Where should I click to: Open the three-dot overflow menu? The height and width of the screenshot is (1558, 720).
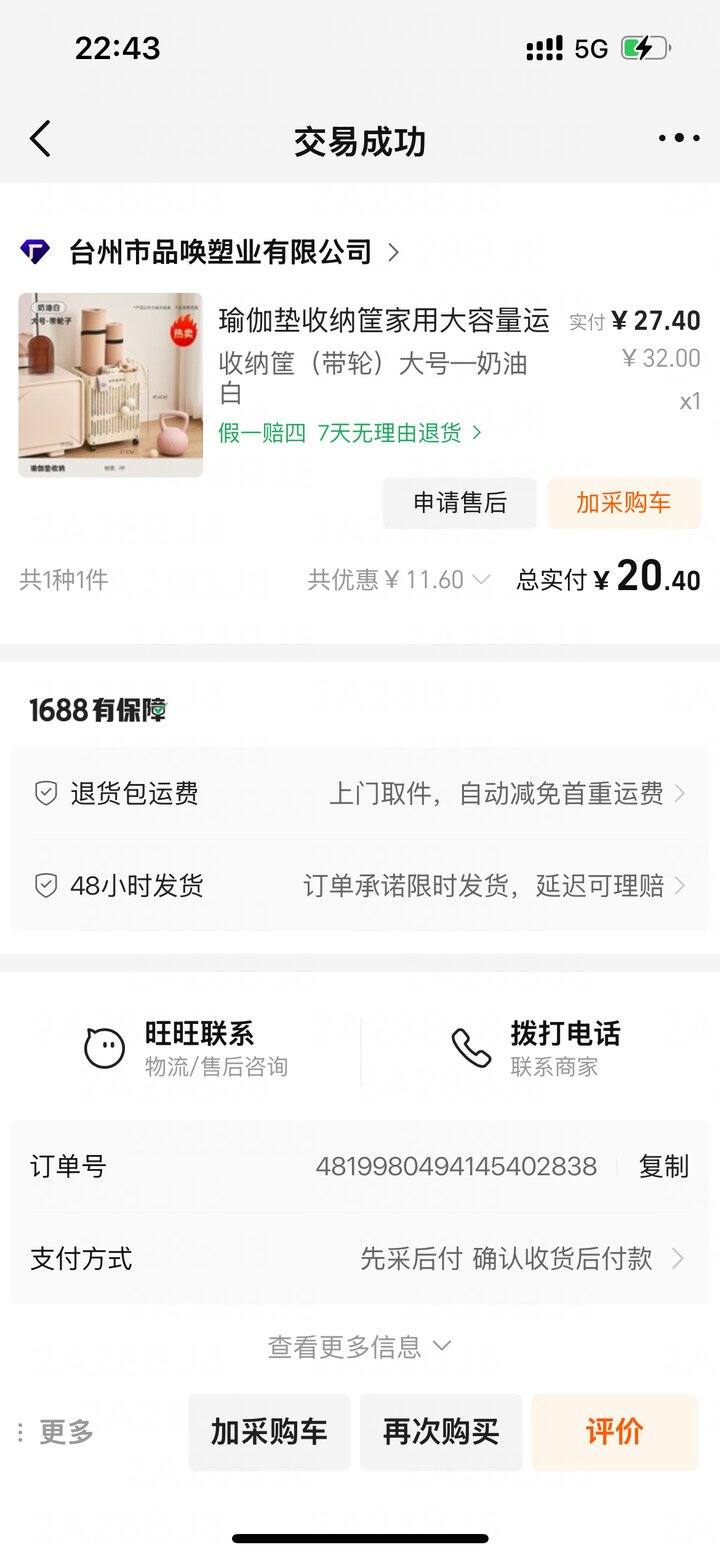point(679,139)
